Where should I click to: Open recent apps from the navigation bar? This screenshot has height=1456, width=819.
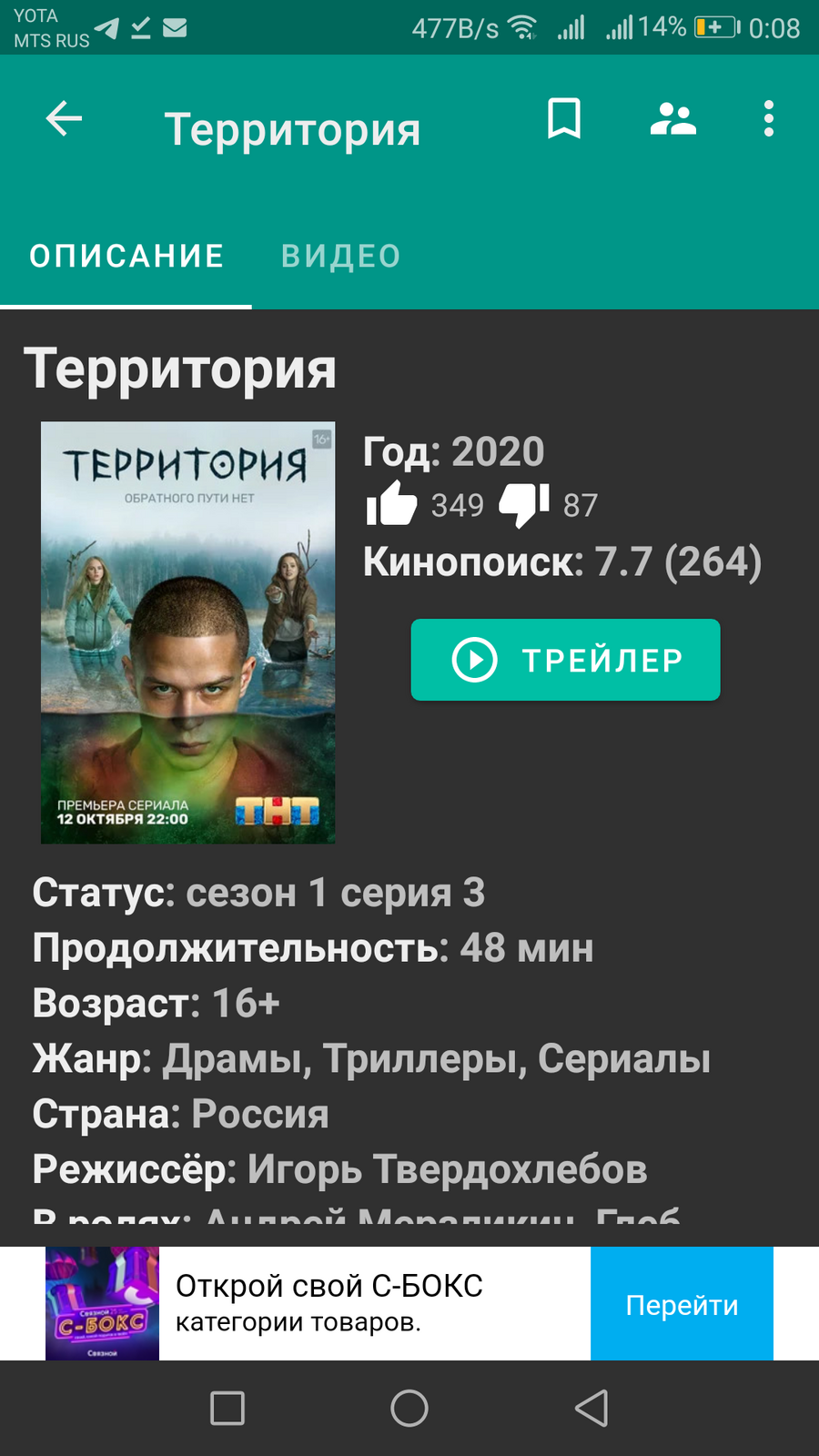[x=227, y=1409]
